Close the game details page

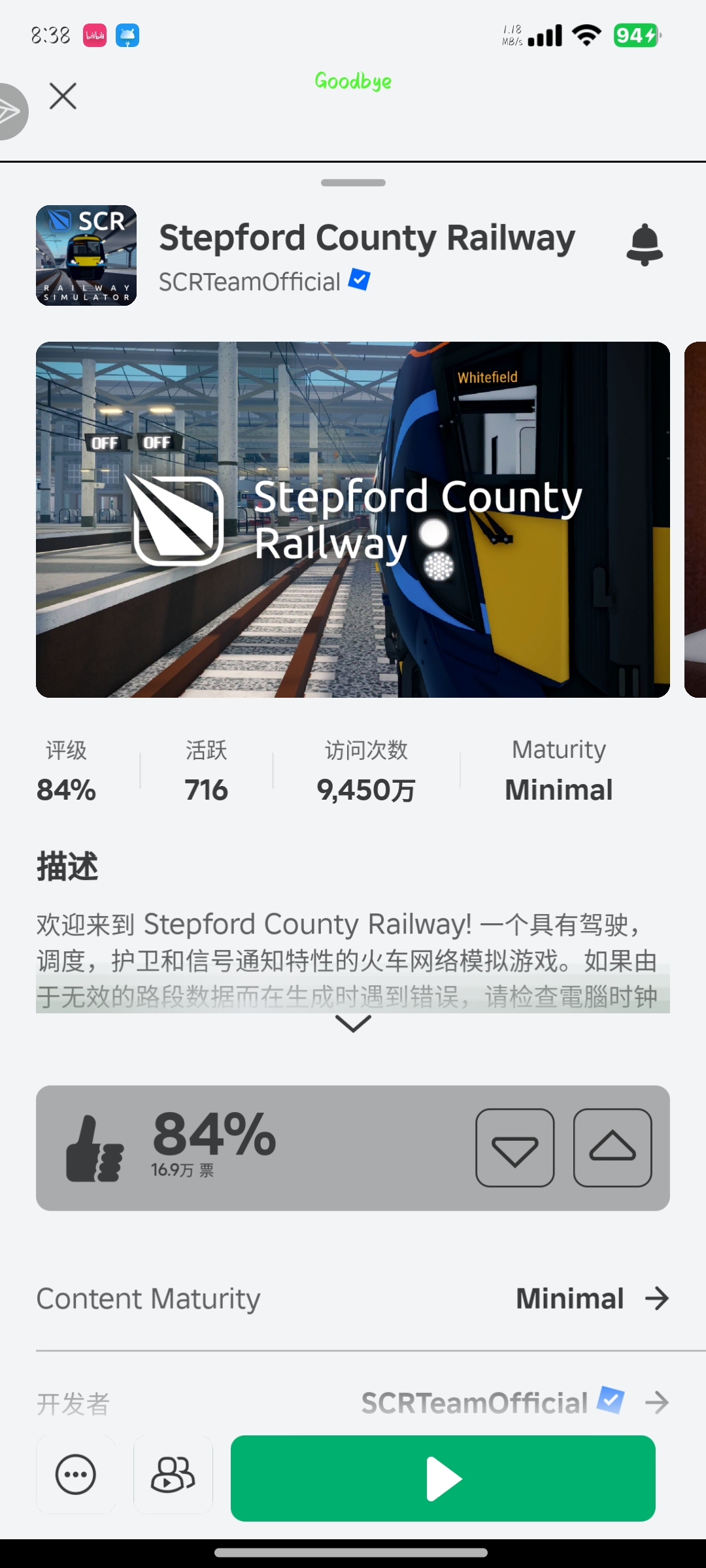pyautogui.click(x=63, y=96)
